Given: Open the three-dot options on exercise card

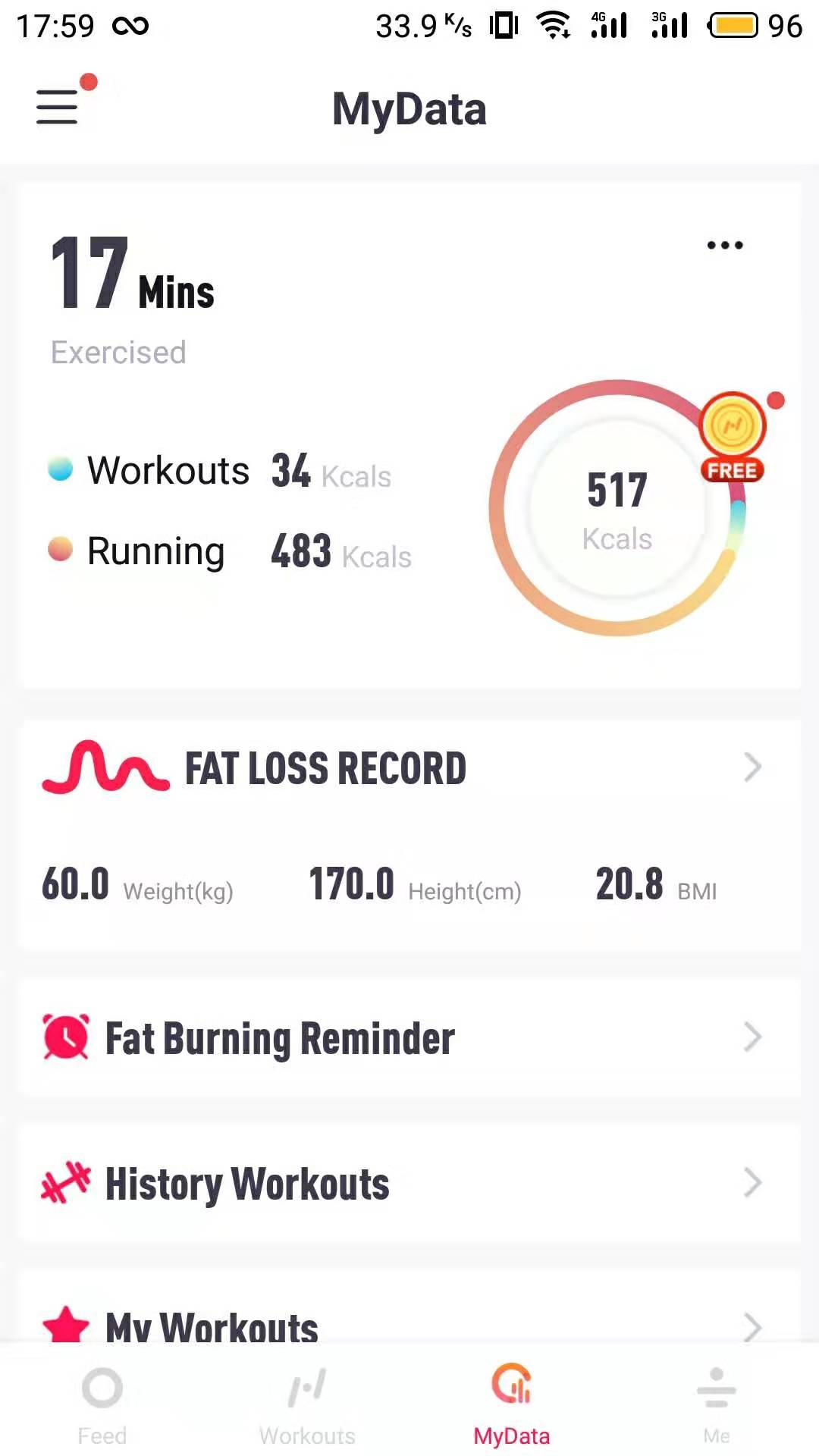Looking at the screenshot, I should click(725, 245).
